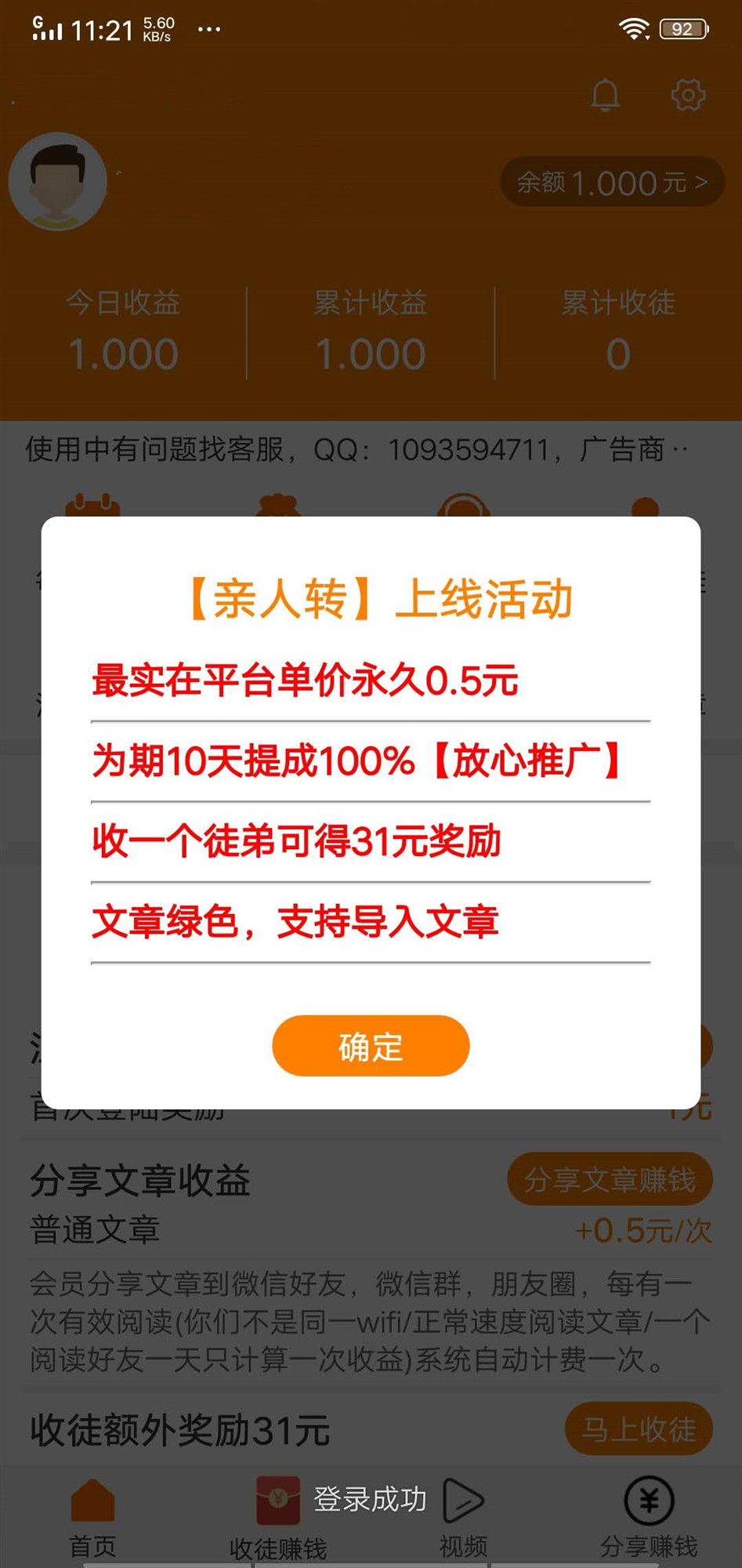Open notifications via the bell icon
Image resolution: width=742 pixels, height=1568 pixels.
click(x=605, y=95)
